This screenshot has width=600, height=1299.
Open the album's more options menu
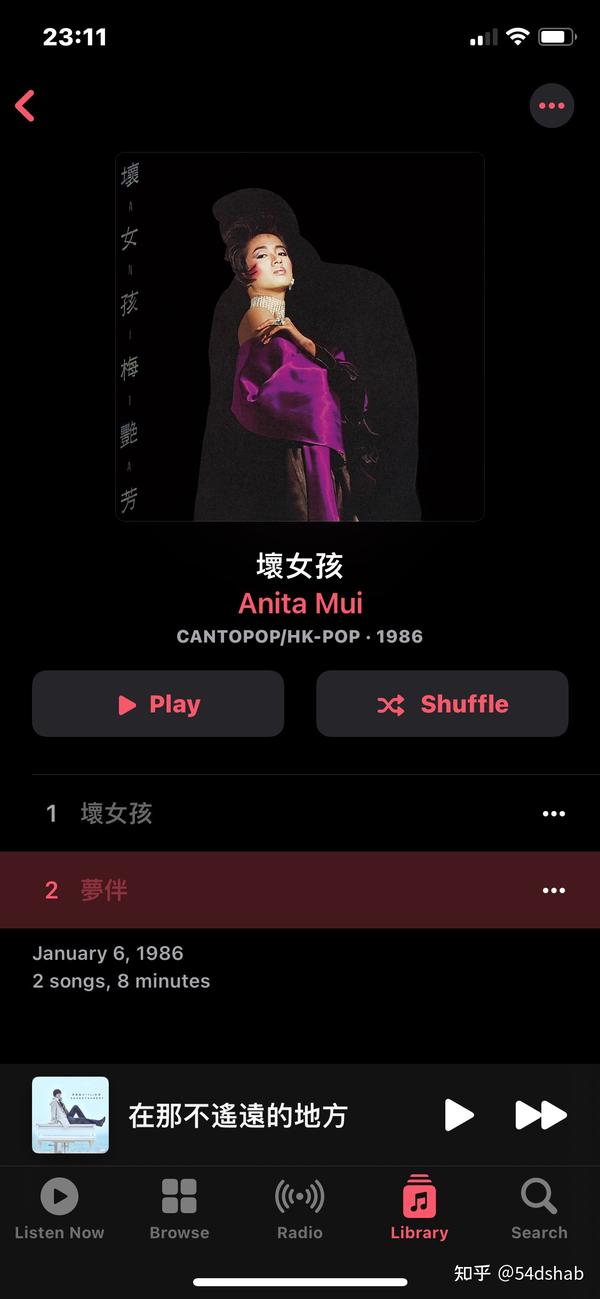coord(552,105)
